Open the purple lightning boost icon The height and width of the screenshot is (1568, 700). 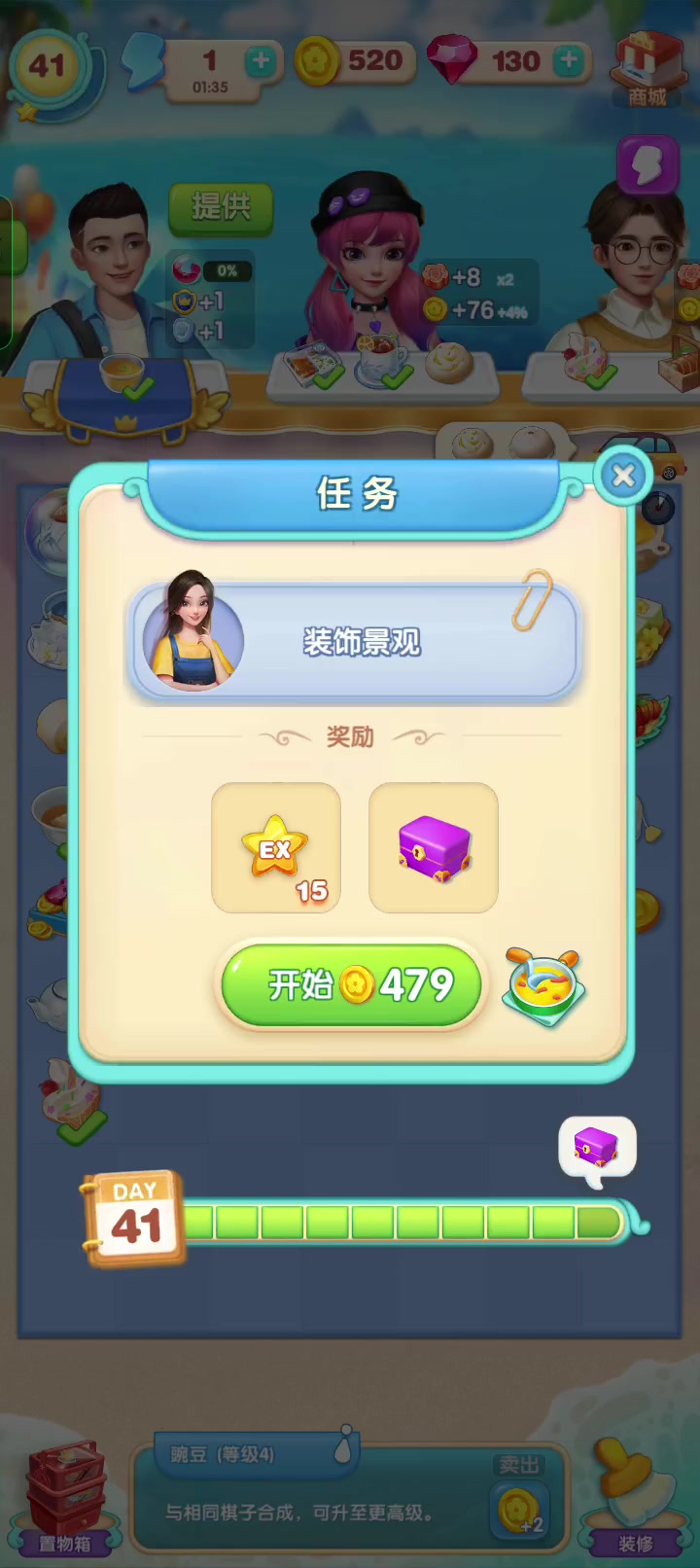click(x=647, y=166)
